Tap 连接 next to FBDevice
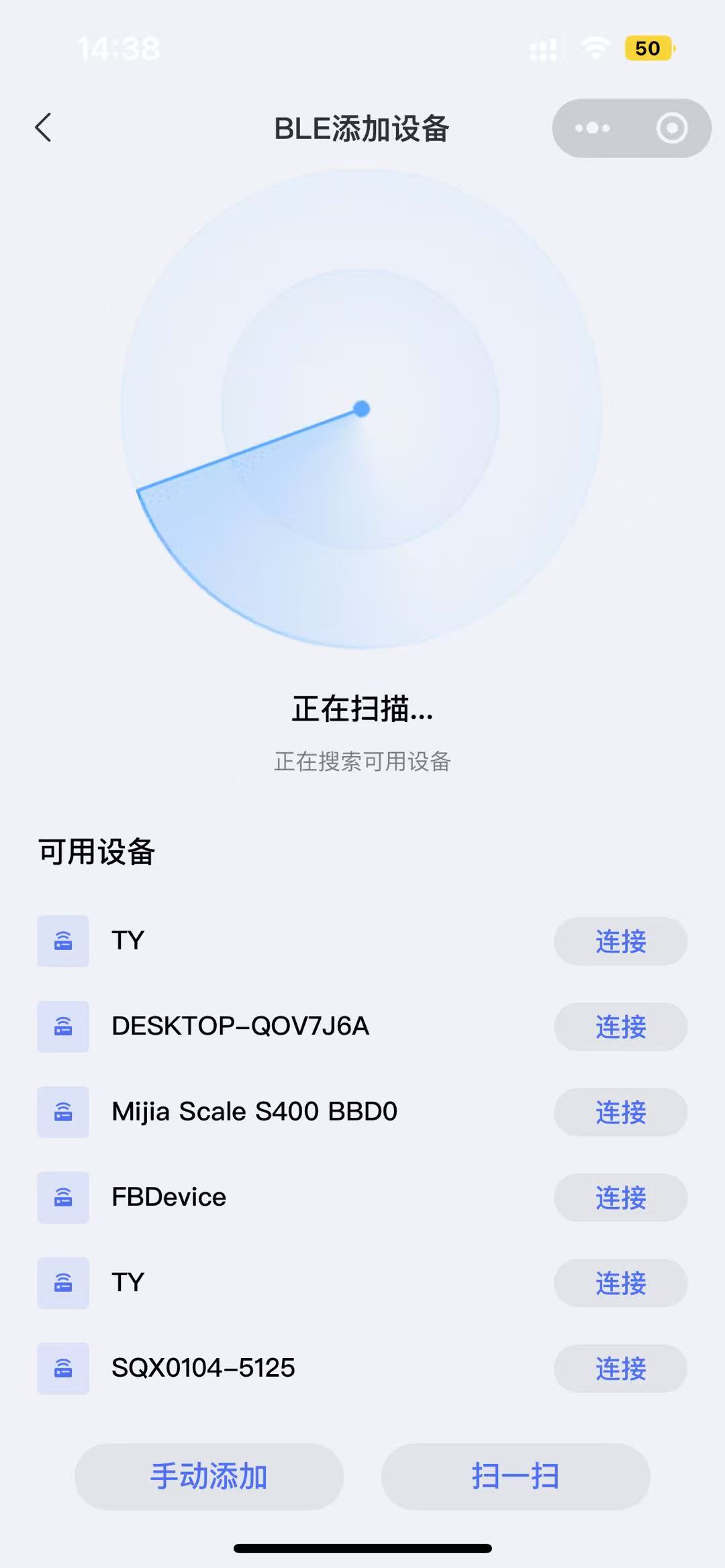725x1568 pixels. point(620,1198)
